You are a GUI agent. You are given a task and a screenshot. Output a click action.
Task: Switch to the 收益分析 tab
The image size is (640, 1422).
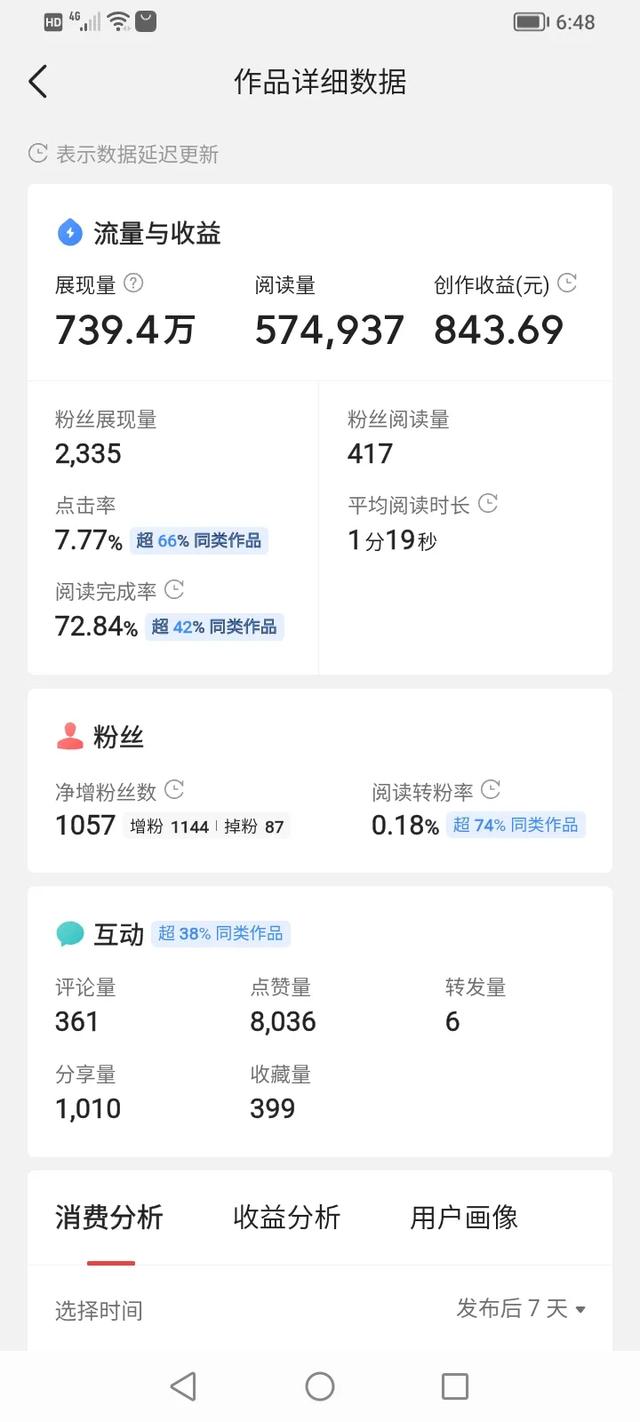click(x=287, y=1217)
